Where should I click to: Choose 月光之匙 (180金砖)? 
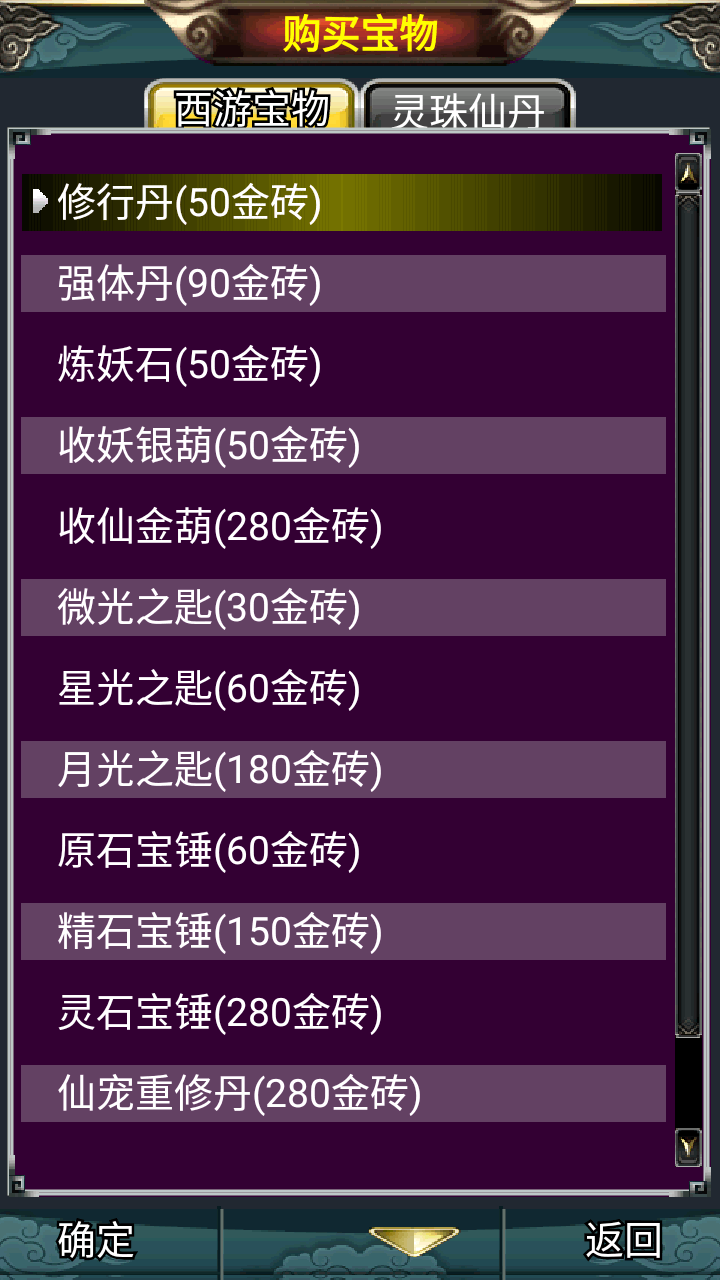(x=342, y=770)
